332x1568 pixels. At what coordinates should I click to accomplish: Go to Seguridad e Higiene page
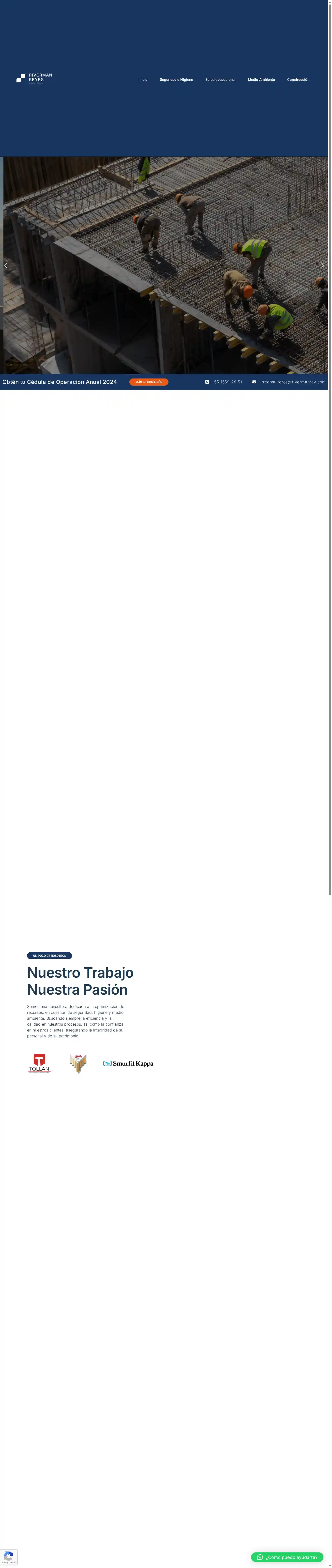(176, 80)
